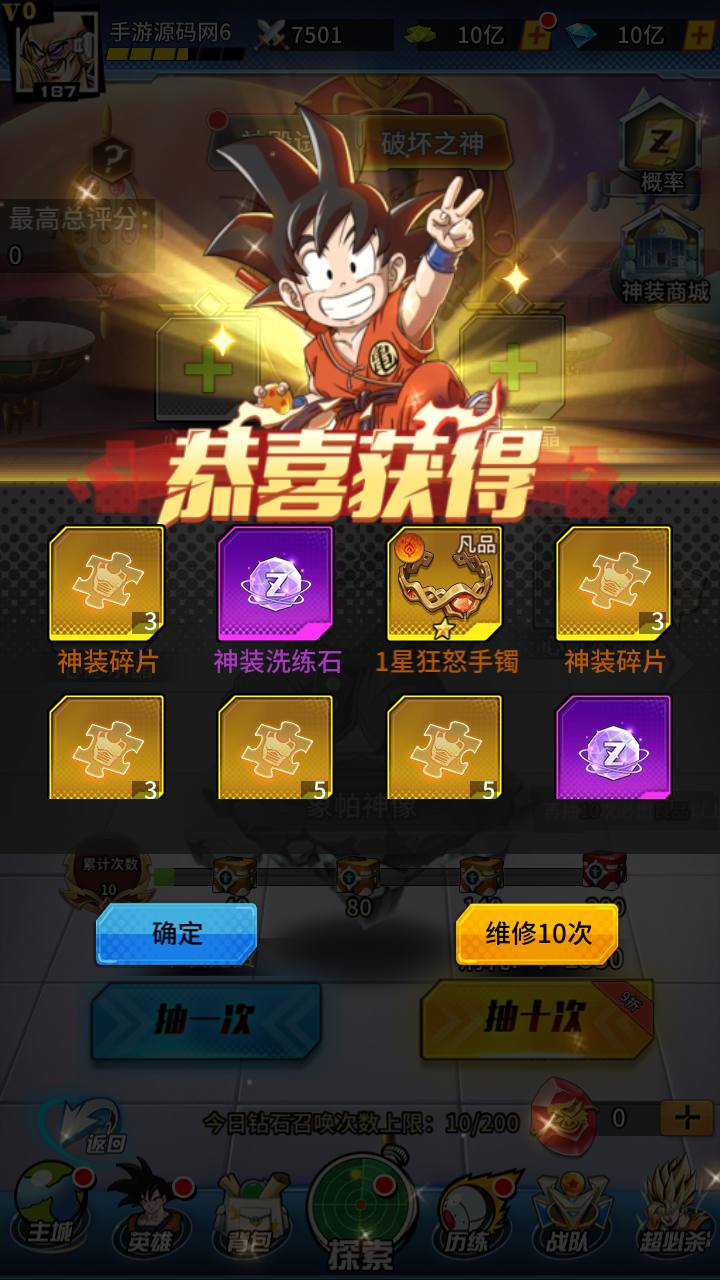Screen dimensions: 720x1280
Task: Tap the 神装洗练石 reward item
Action: pos(276,583)
